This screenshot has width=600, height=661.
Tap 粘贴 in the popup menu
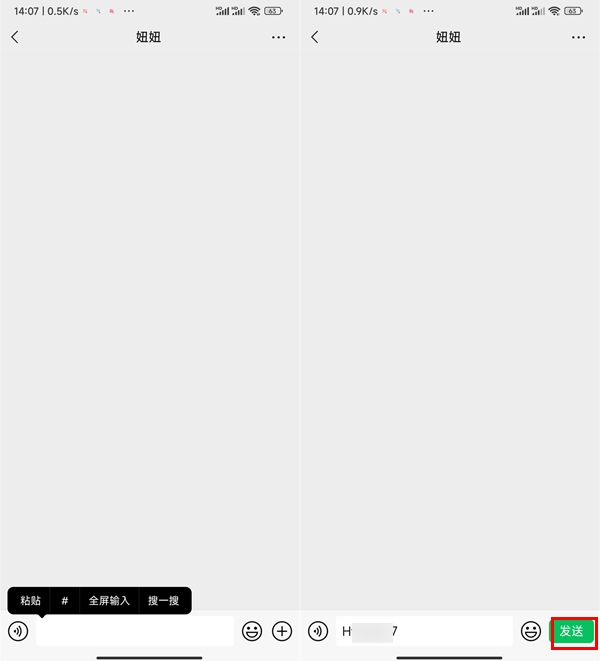(x=30, y=601)
